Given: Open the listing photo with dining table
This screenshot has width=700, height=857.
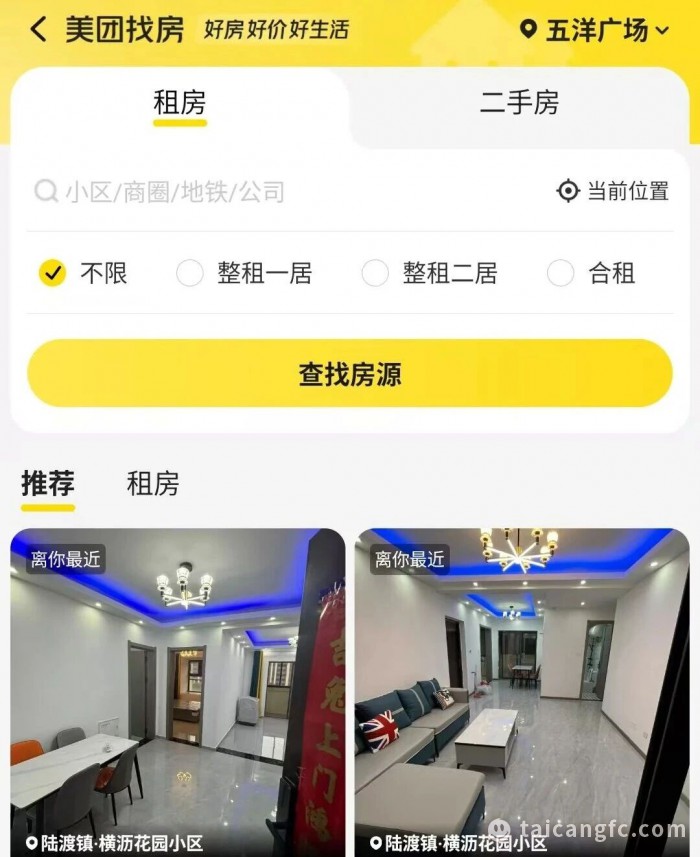Looking at the screenshot, I should pyautogui.click(x=178, y=690).
